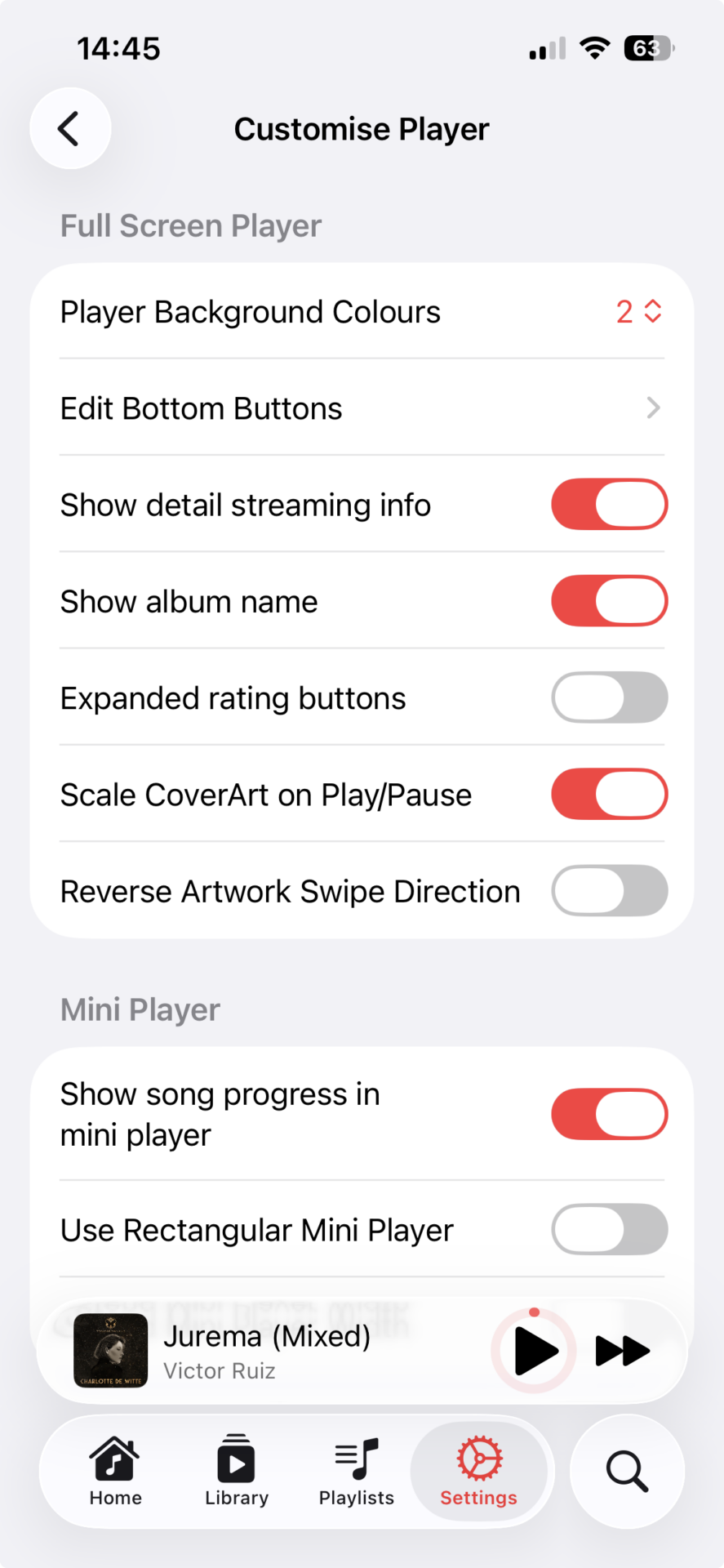Switch to the Home tab
724x1568 pixels.
tap(115, 1471)
